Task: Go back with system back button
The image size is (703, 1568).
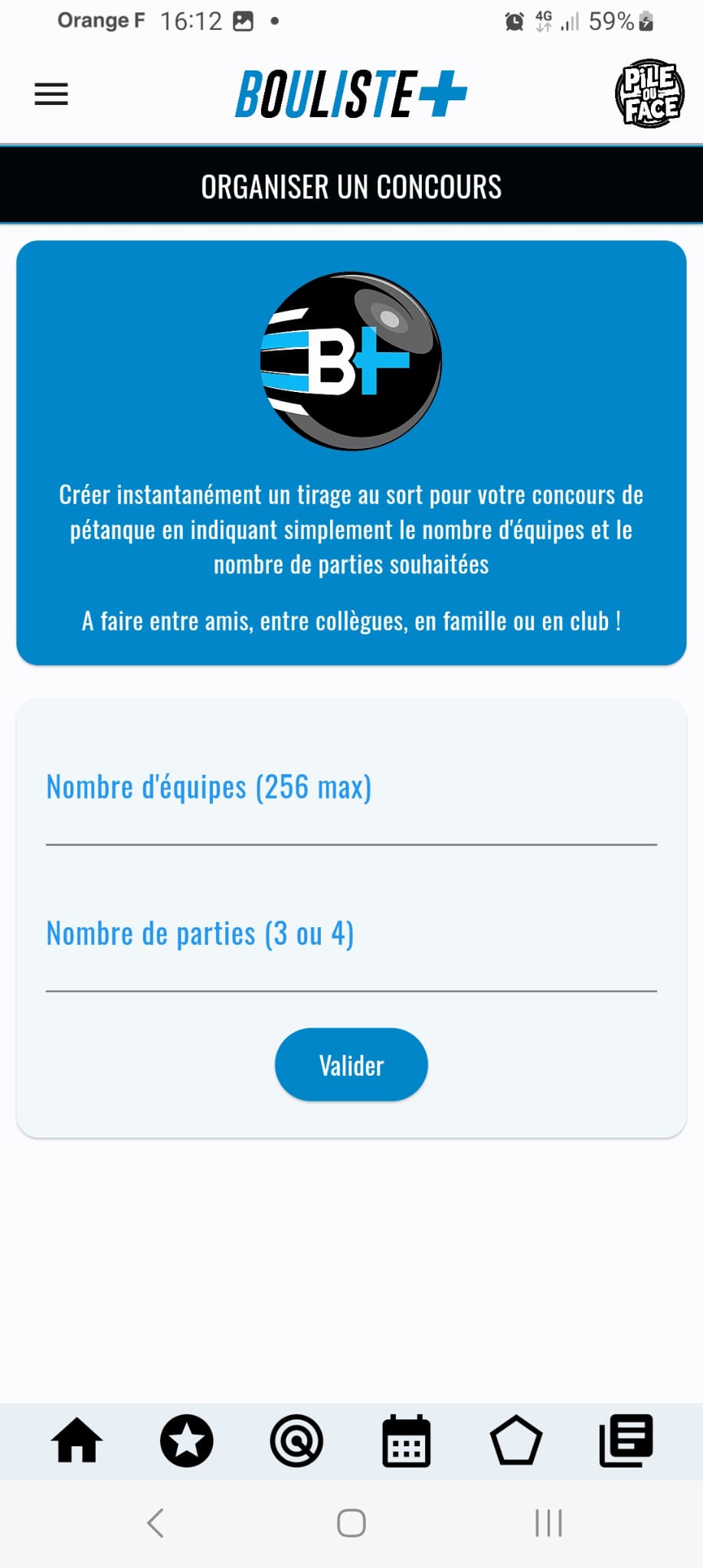Action: [155, 1523]
